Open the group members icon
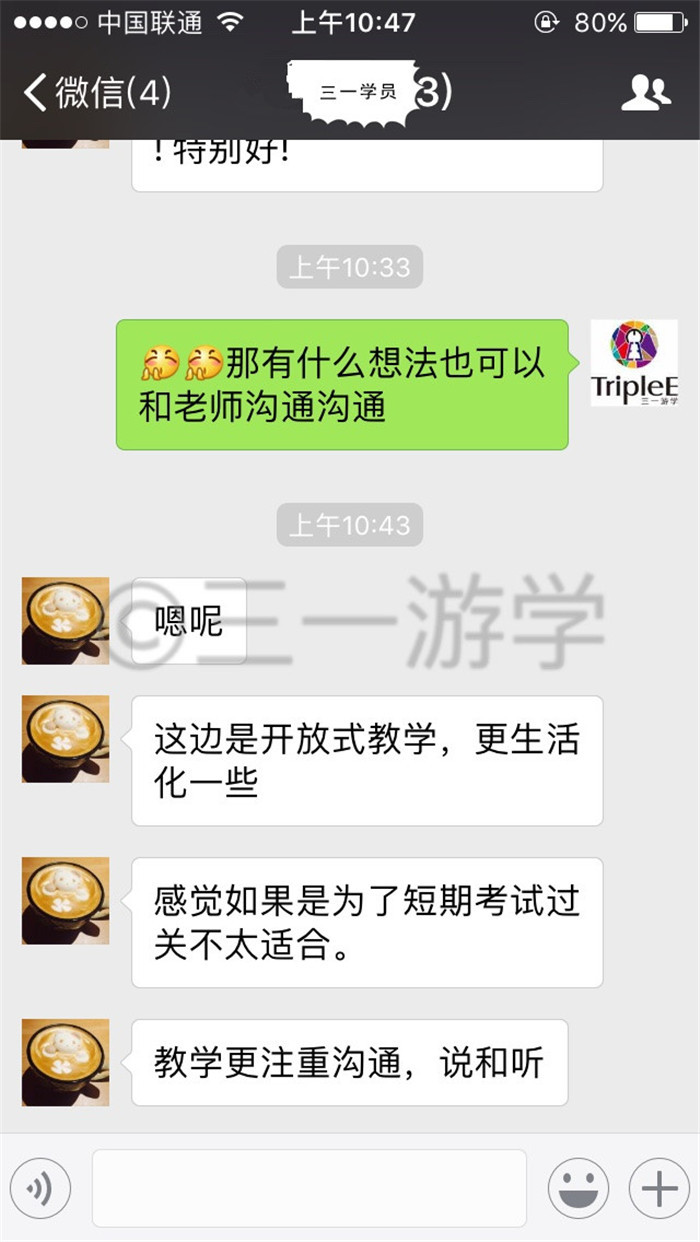Image resolution: width=700 pixels, height=1242 pixels. pos(646,93)
